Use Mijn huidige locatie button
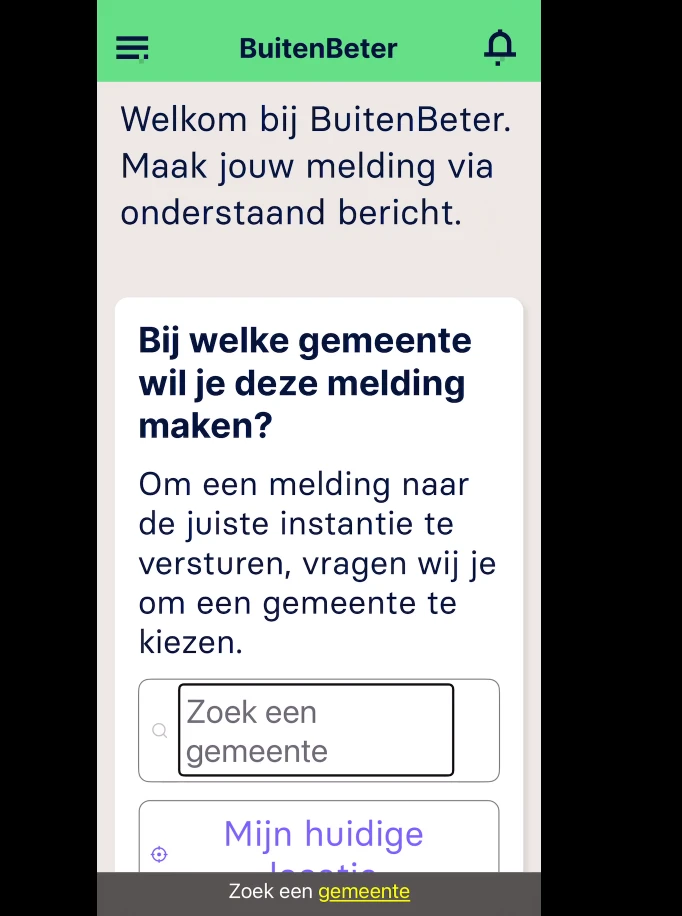This screenshot has width=682, height=916. 319,837
